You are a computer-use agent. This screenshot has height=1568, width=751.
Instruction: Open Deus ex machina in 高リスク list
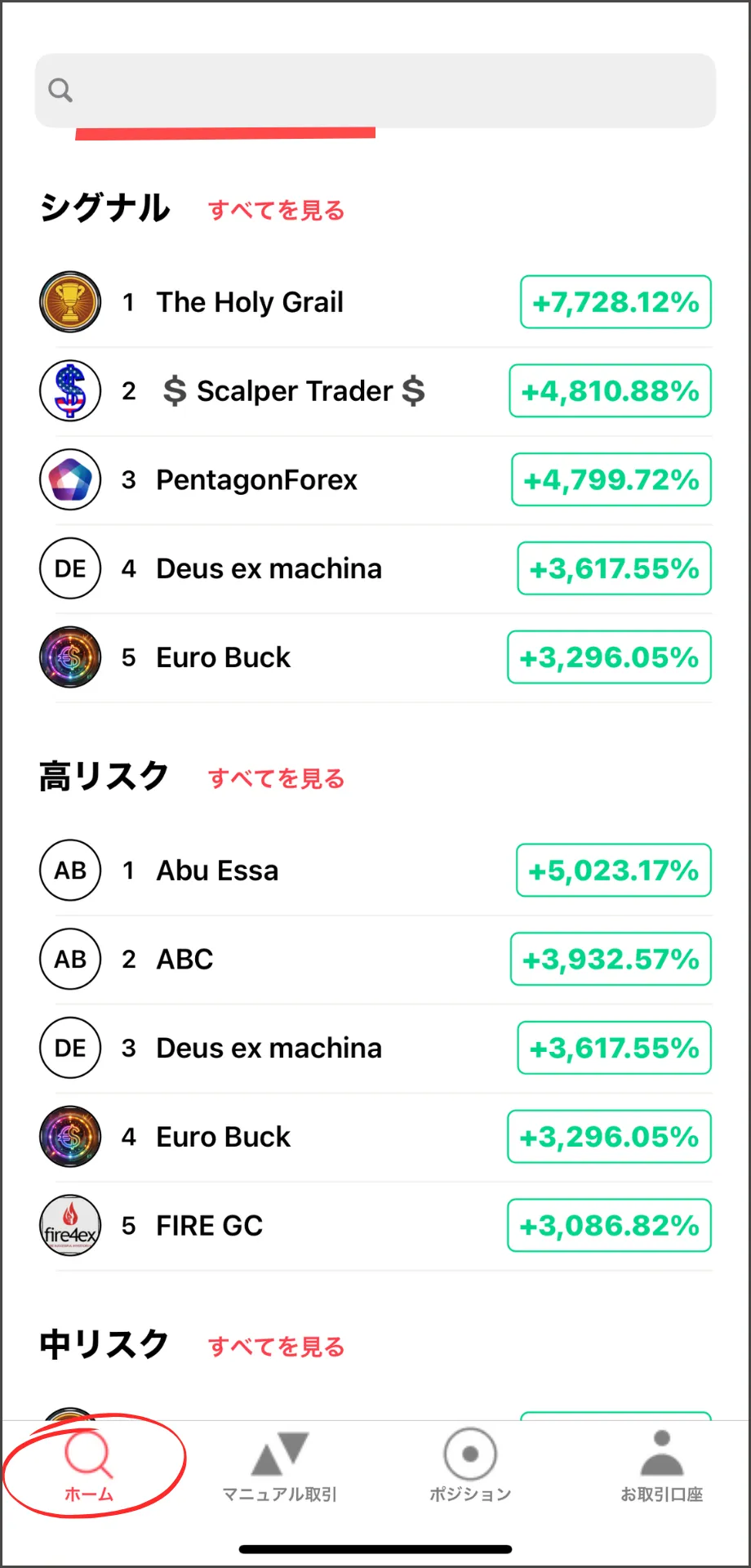pos(375,1048)
